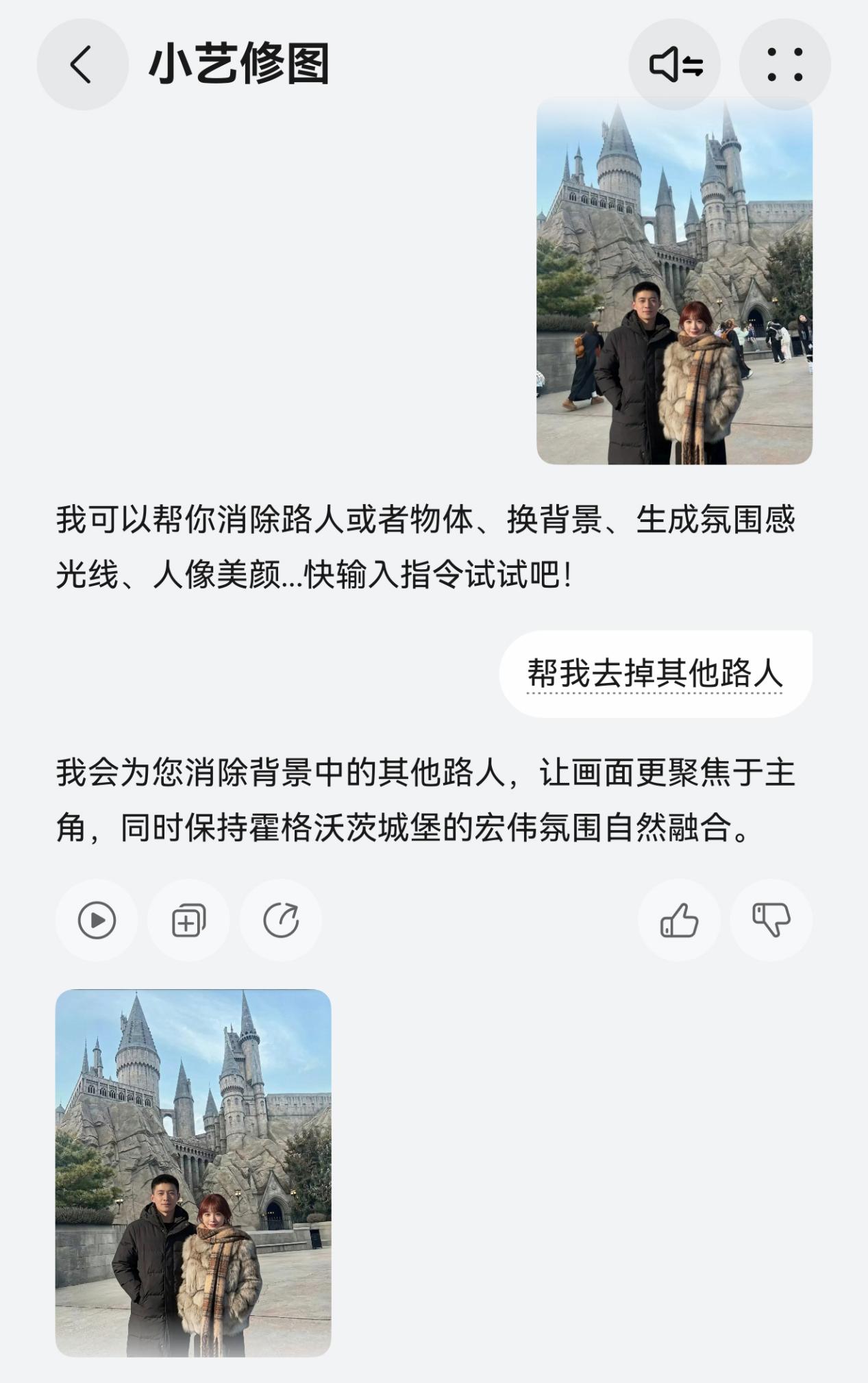This screenshot has height=1383, width=868.
Task: Dislike the assistant's response
Action: 771,920
